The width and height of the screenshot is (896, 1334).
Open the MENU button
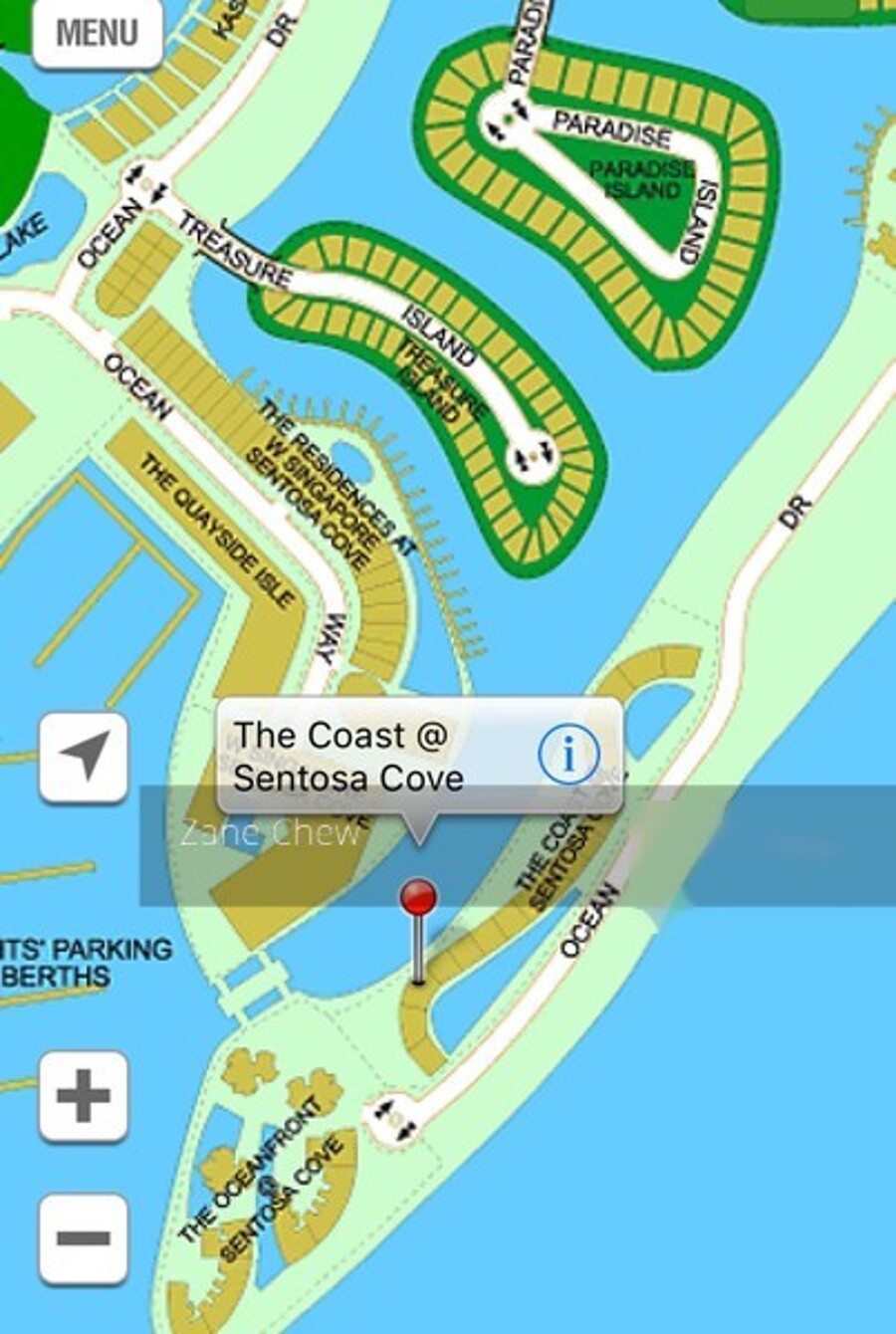pyautogui.click(x=97, y=33)
